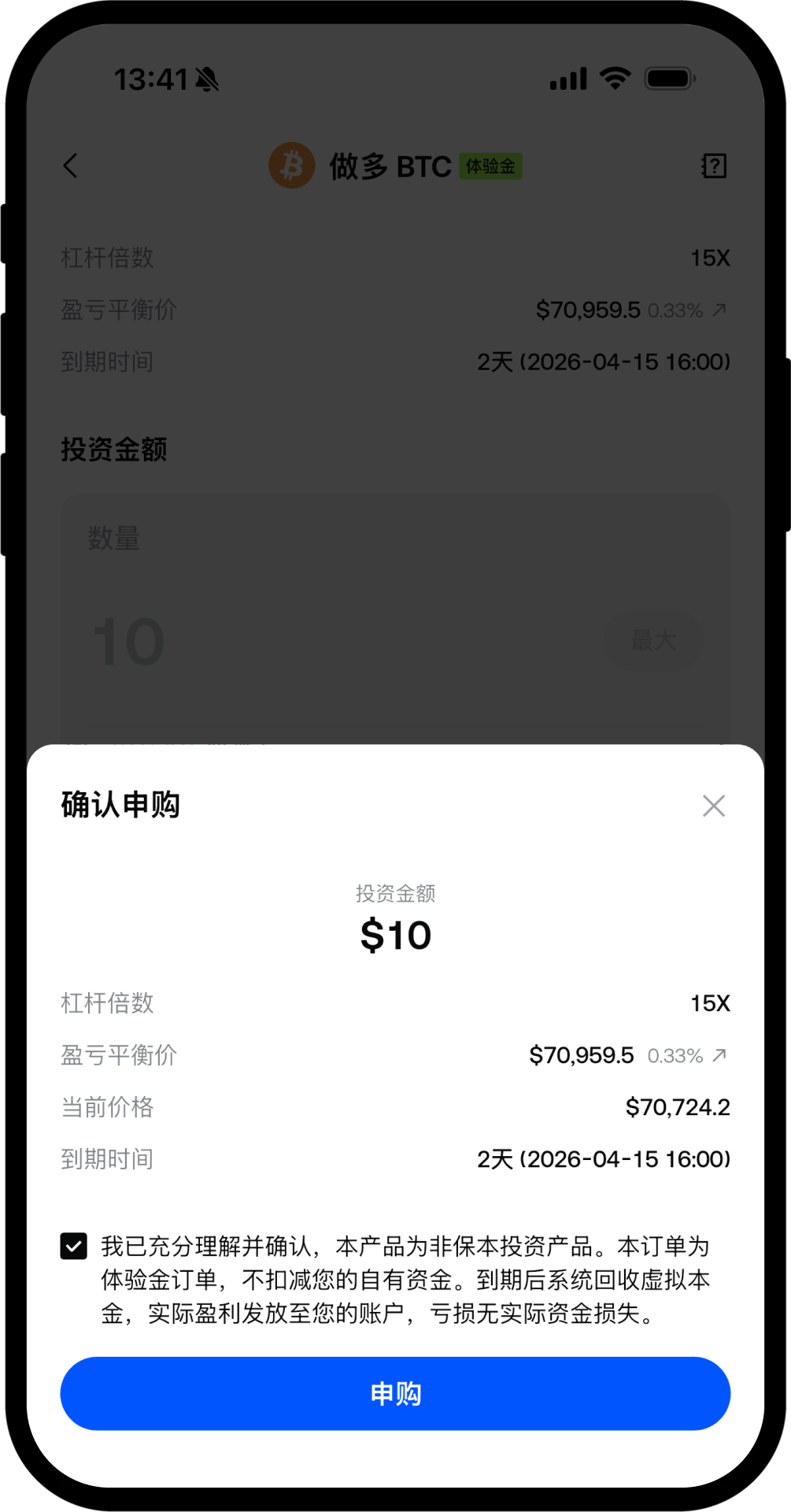Tap the $10 investment amount value
791x1512 pixels.
[x=396, y=935]
